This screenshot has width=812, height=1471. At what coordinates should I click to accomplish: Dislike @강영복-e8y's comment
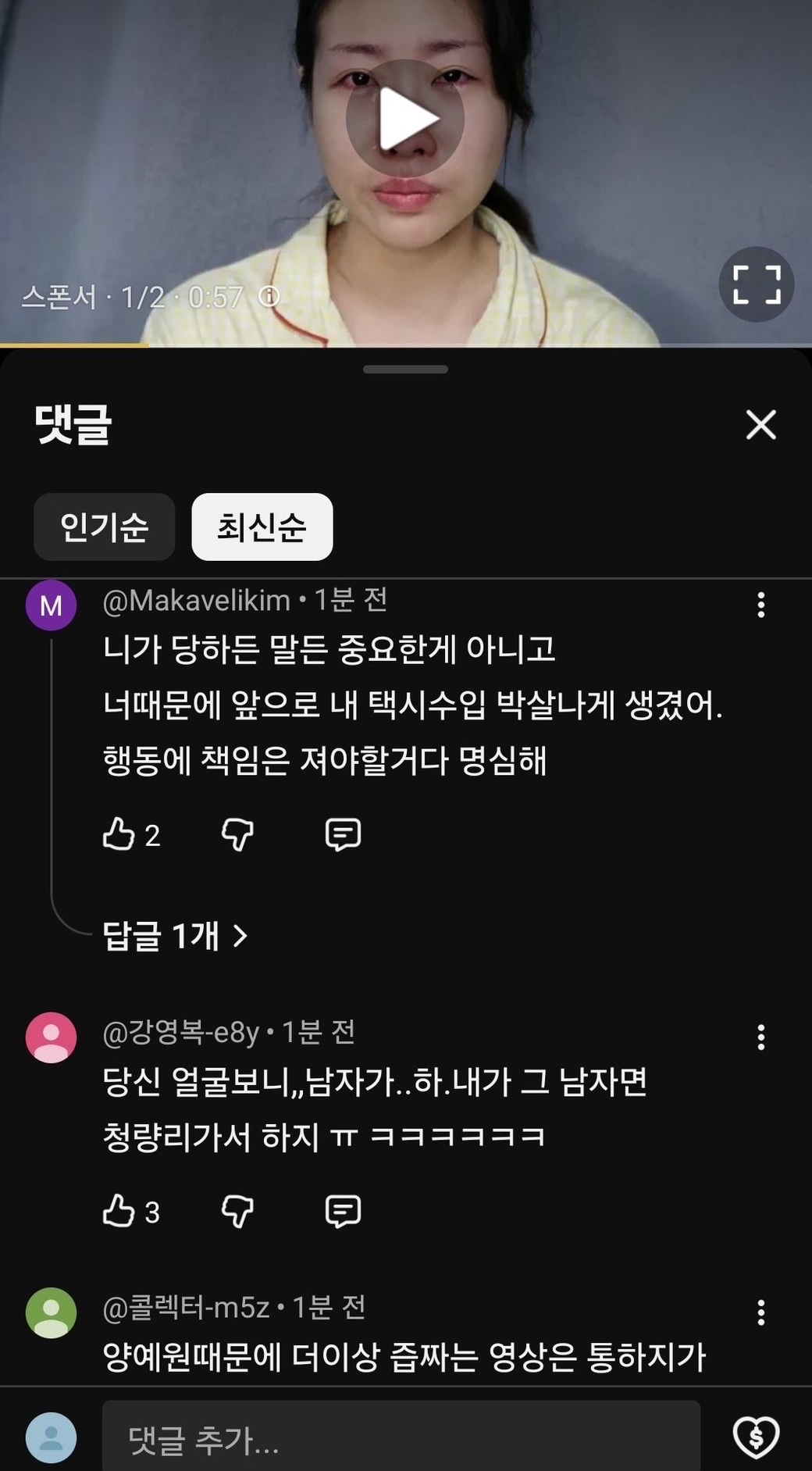(x=237, y=1211)
